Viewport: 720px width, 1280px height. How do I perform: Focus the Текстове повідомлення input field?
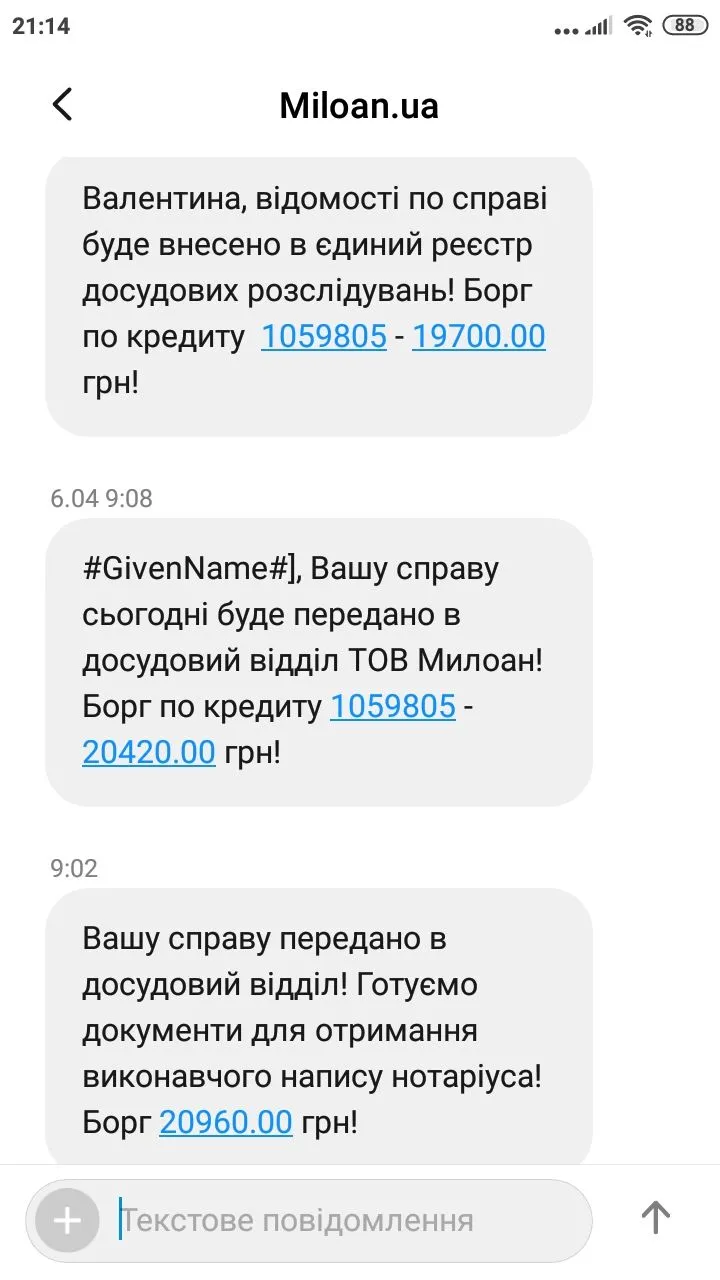(340, 1221)
